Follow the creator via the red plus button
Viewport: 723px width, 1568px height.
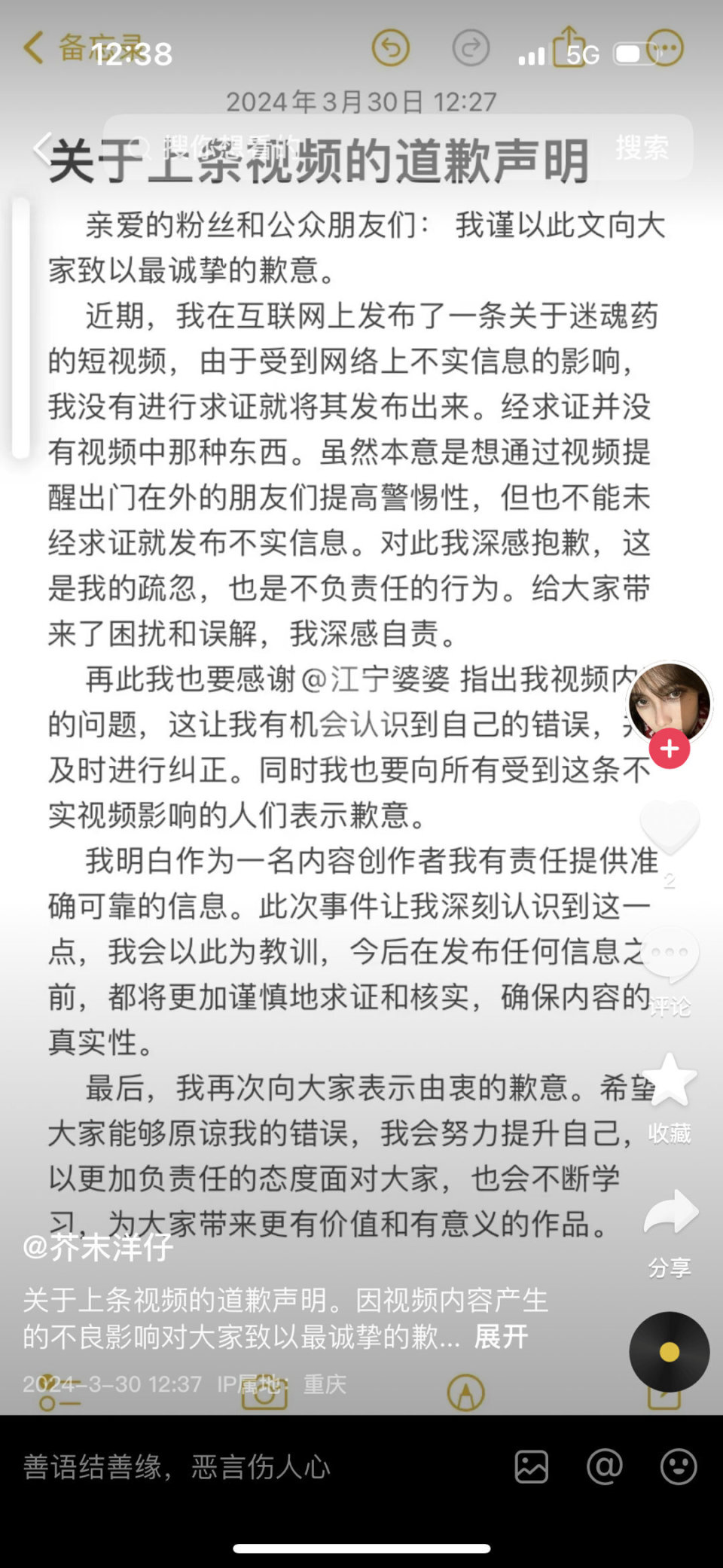(669, 748)
